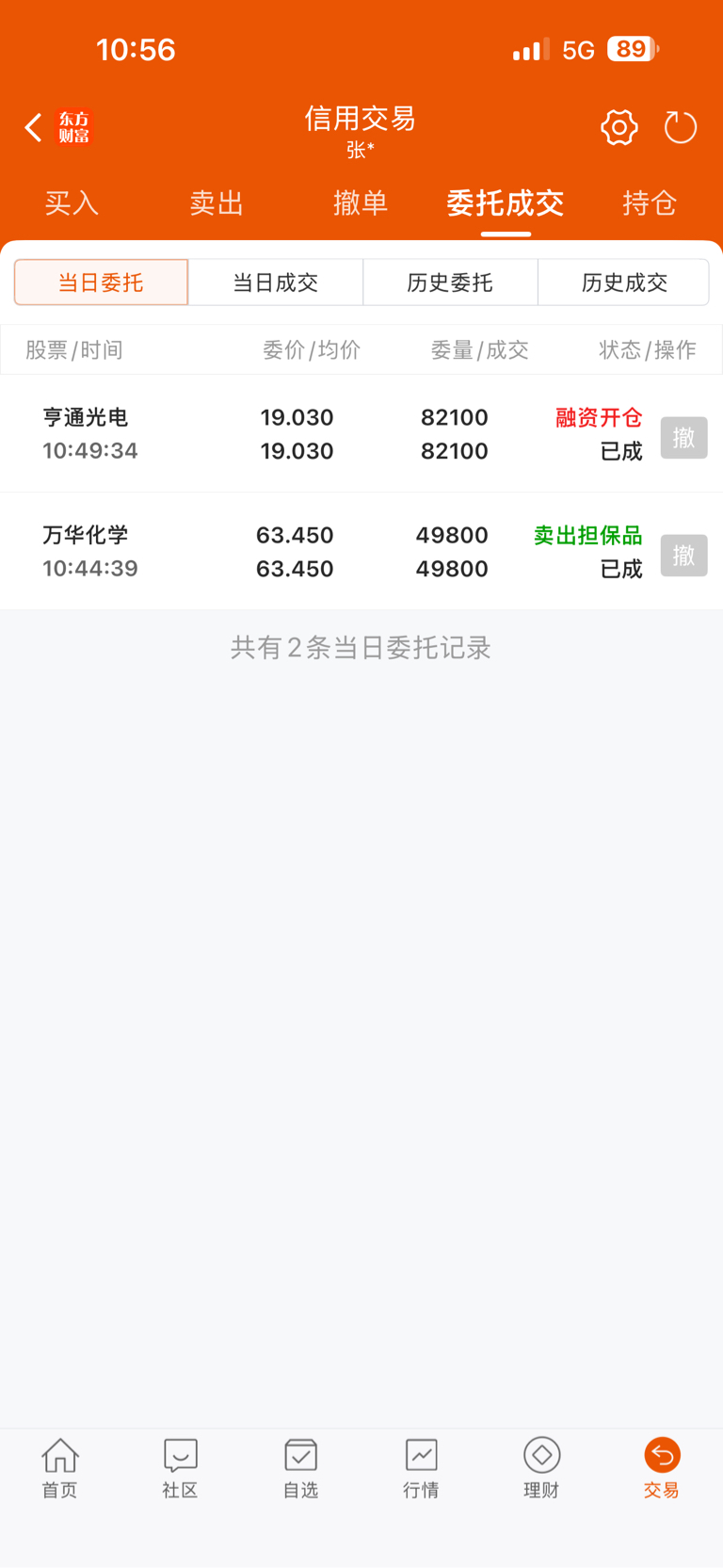Select the 交易 bottom tab
The image size is (723, 1568).
pyautogui.click(x=662, y=1468)
